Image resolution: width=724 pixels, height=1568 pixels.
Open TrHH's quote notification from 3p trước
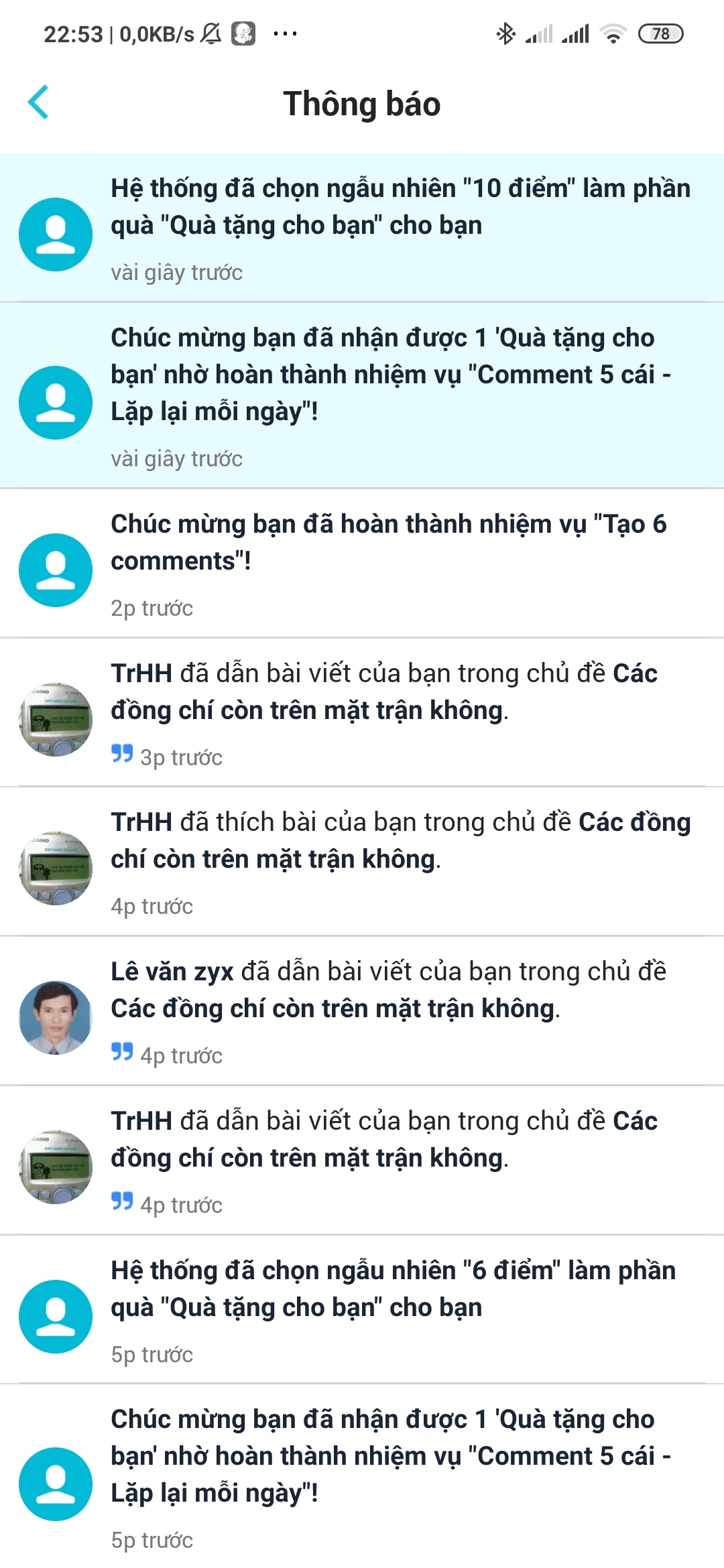point(362,712)
